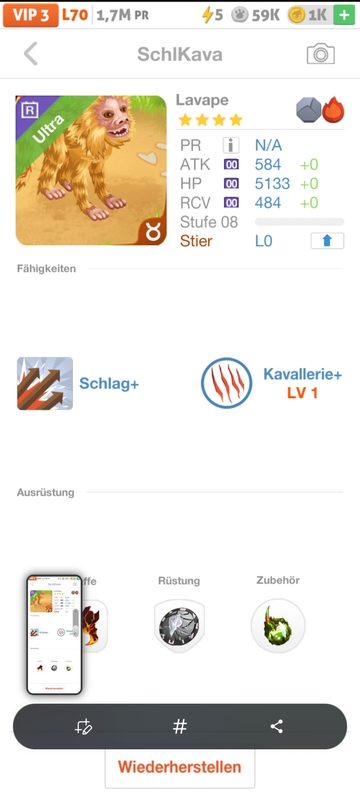Upgrade Stier level with the blue arrow

327,241
